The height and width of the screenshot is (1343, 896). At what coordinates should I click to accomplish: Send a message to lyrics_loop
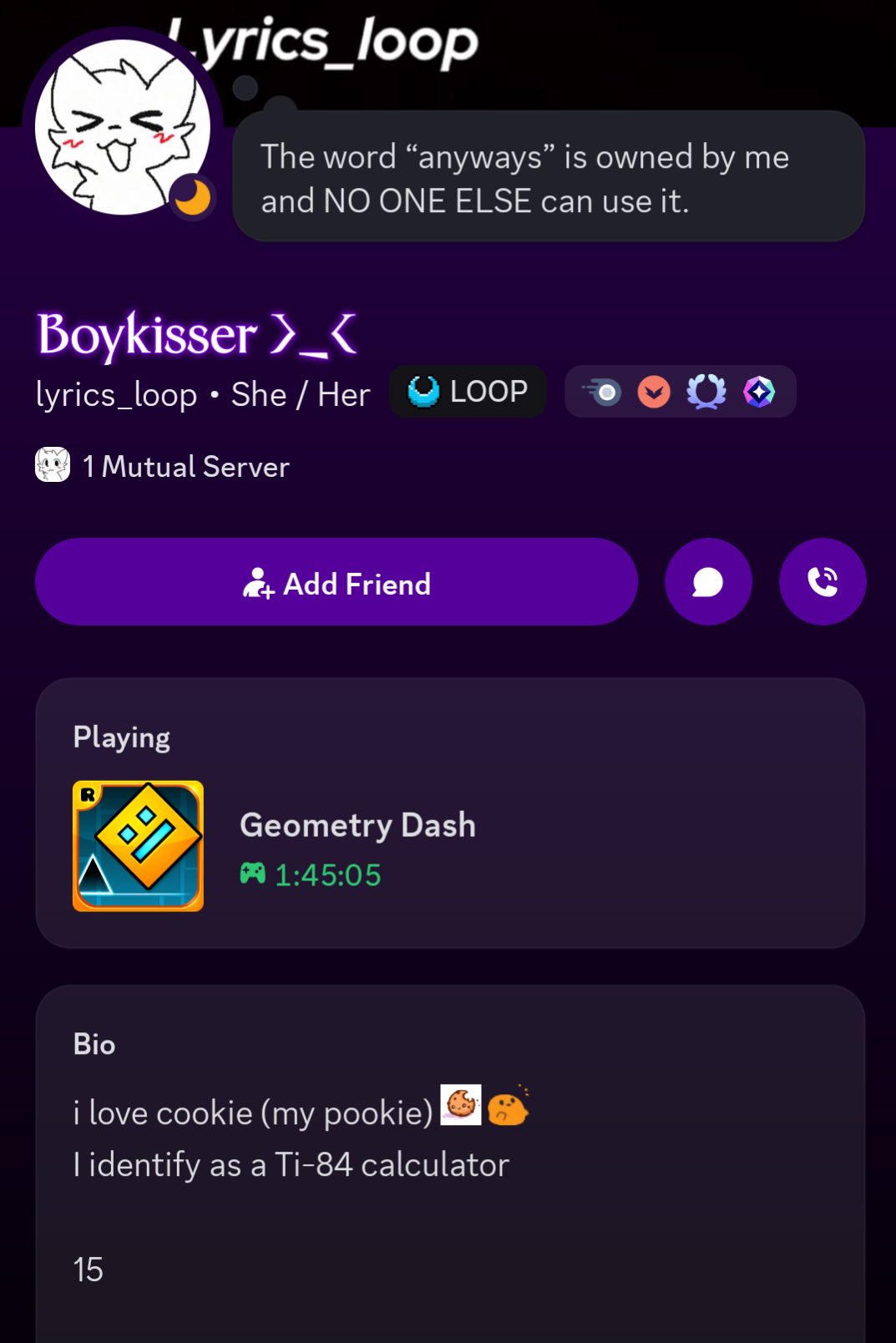tap(707, 582)
